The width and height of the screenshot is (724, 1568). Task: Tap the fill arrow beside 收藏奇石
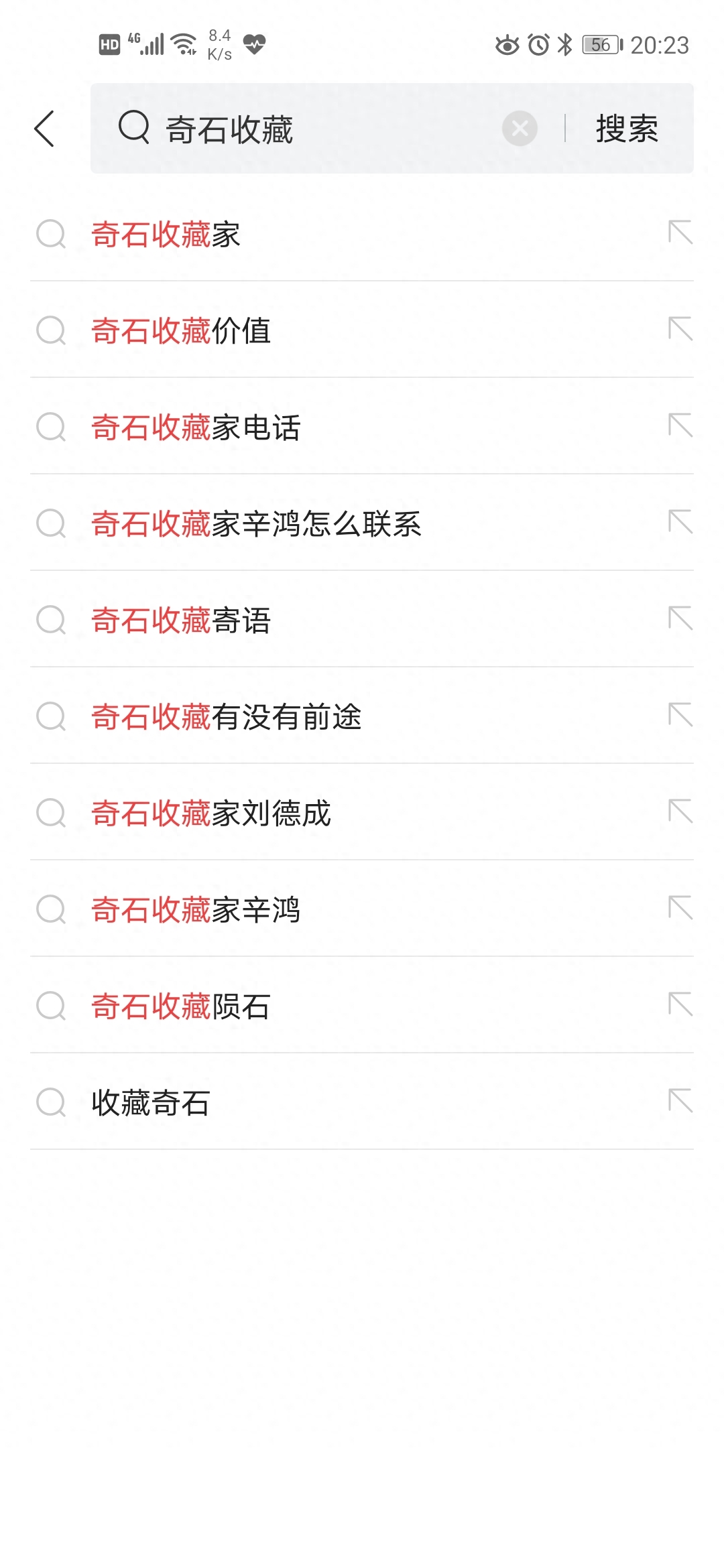[x=680, y=1101]
